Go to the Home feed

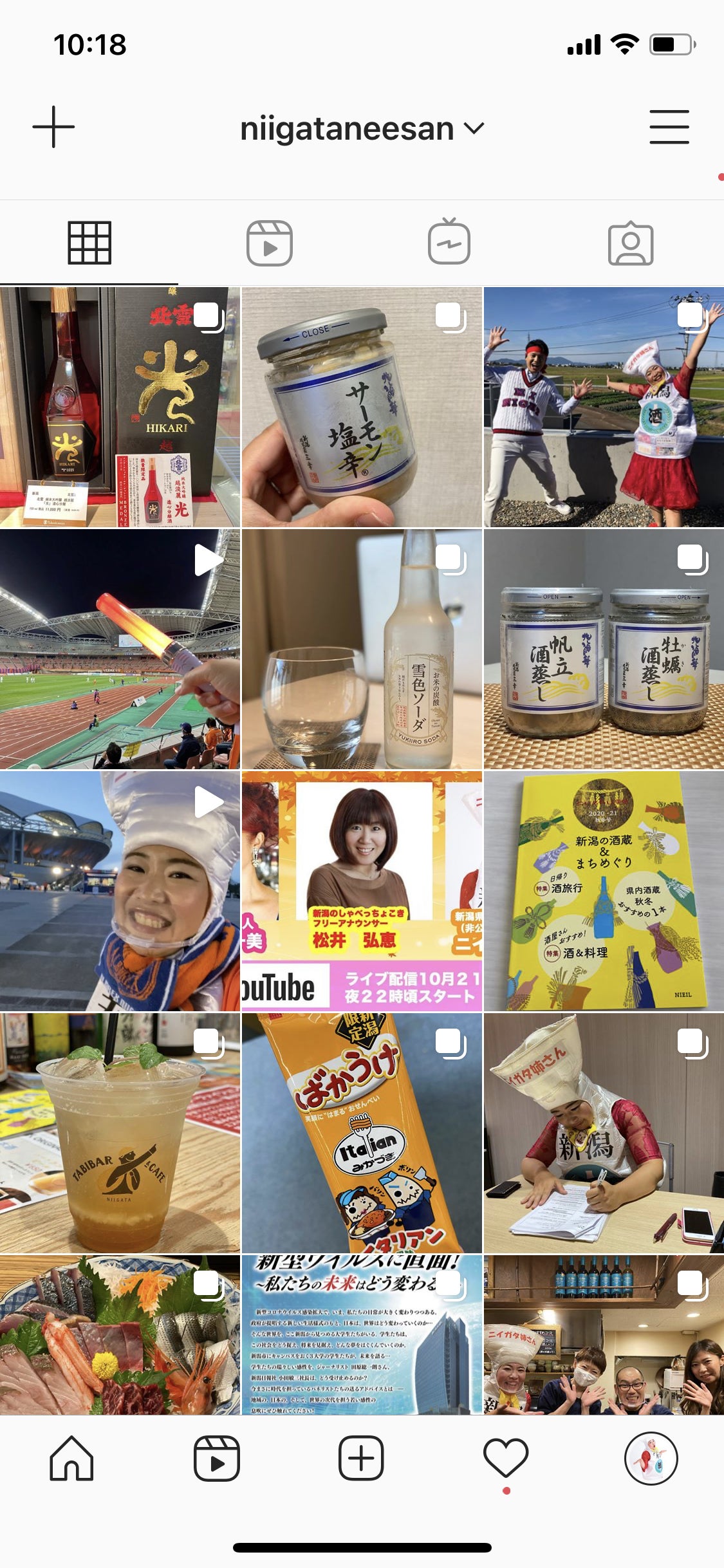point(71,1459)
